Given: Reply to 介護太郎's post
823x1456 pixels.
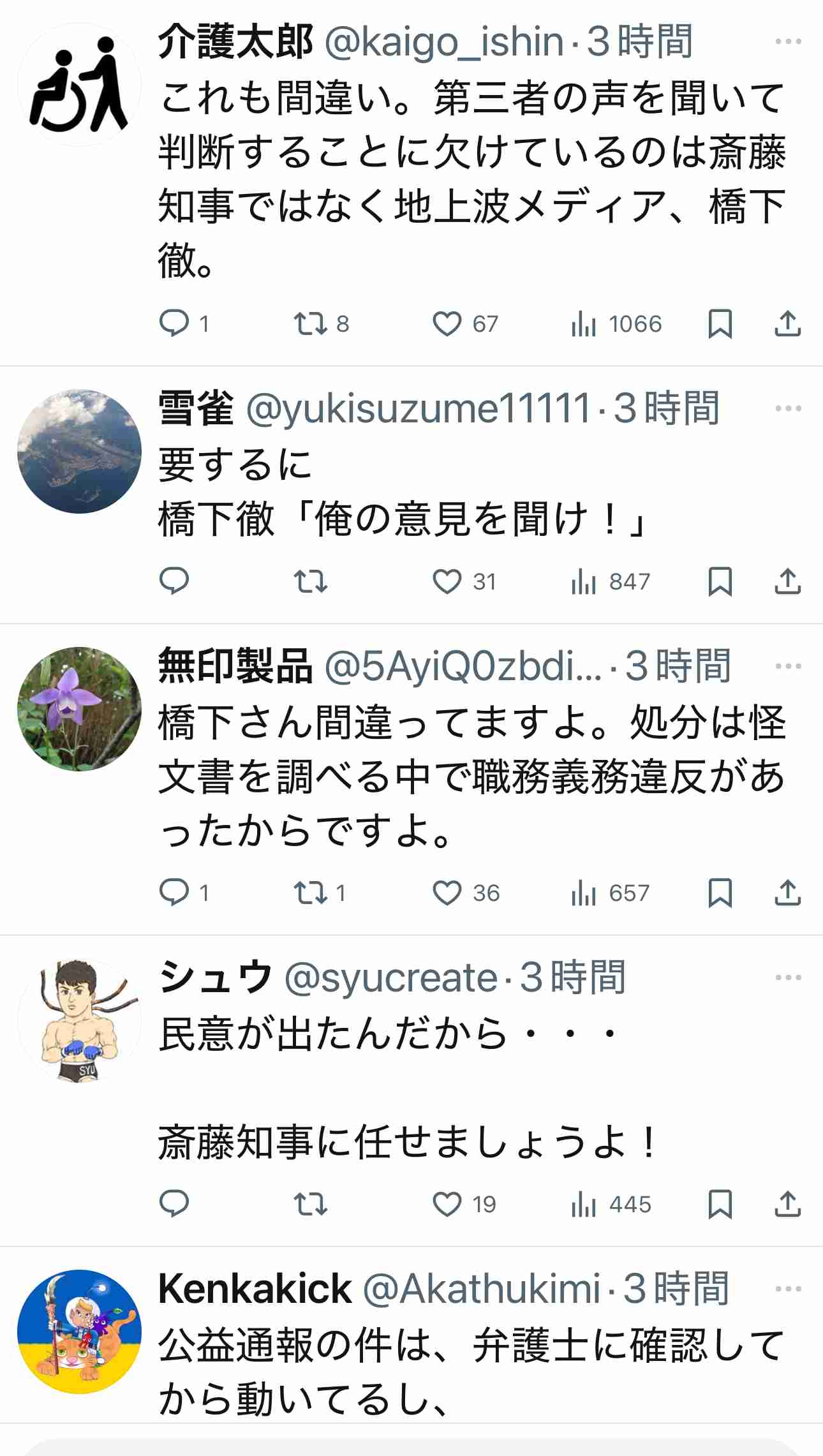Looking at the screenshot, I should click(x=174, y=324).
